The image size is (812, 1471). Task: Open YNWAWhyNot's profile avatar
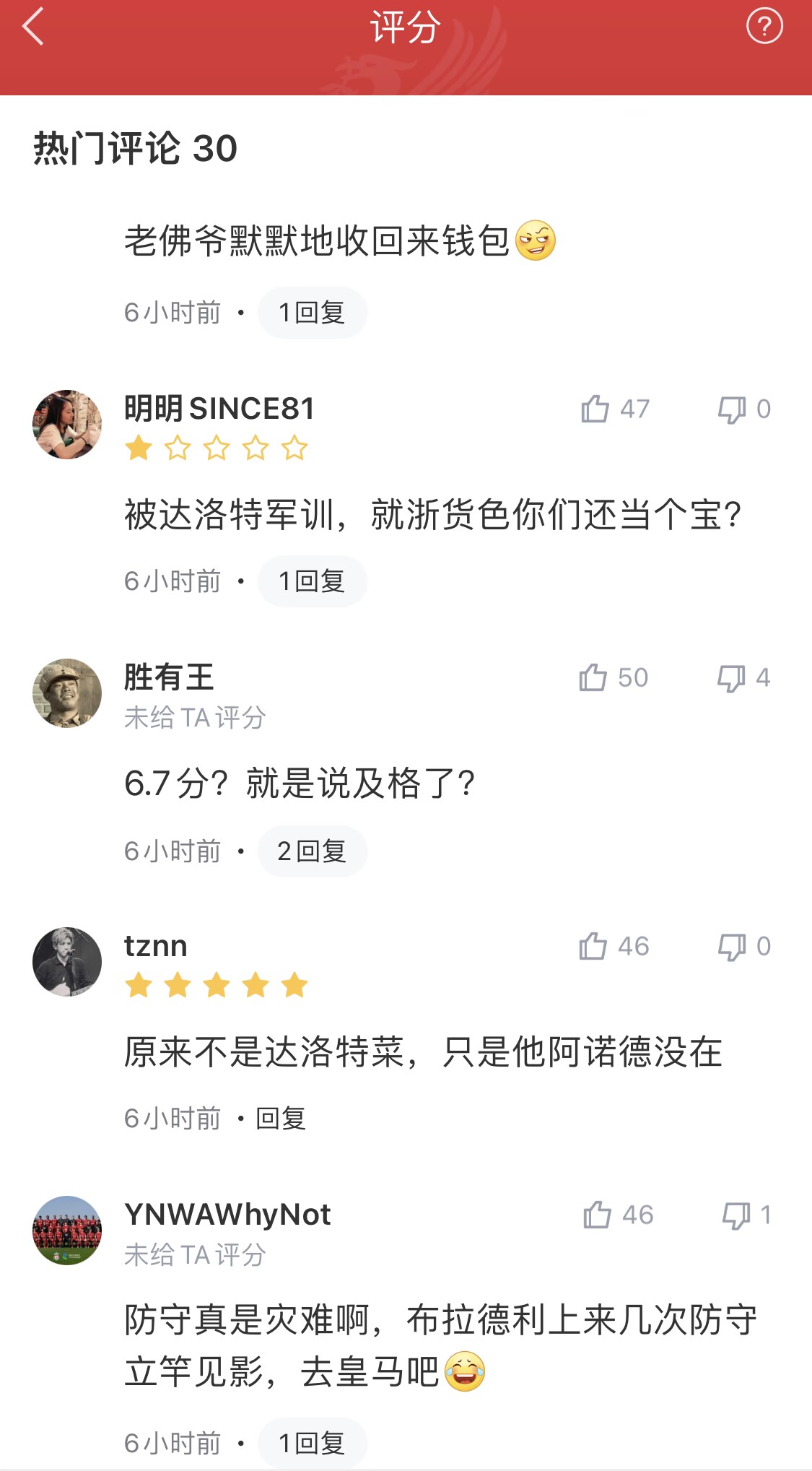tap(67, 1231)
